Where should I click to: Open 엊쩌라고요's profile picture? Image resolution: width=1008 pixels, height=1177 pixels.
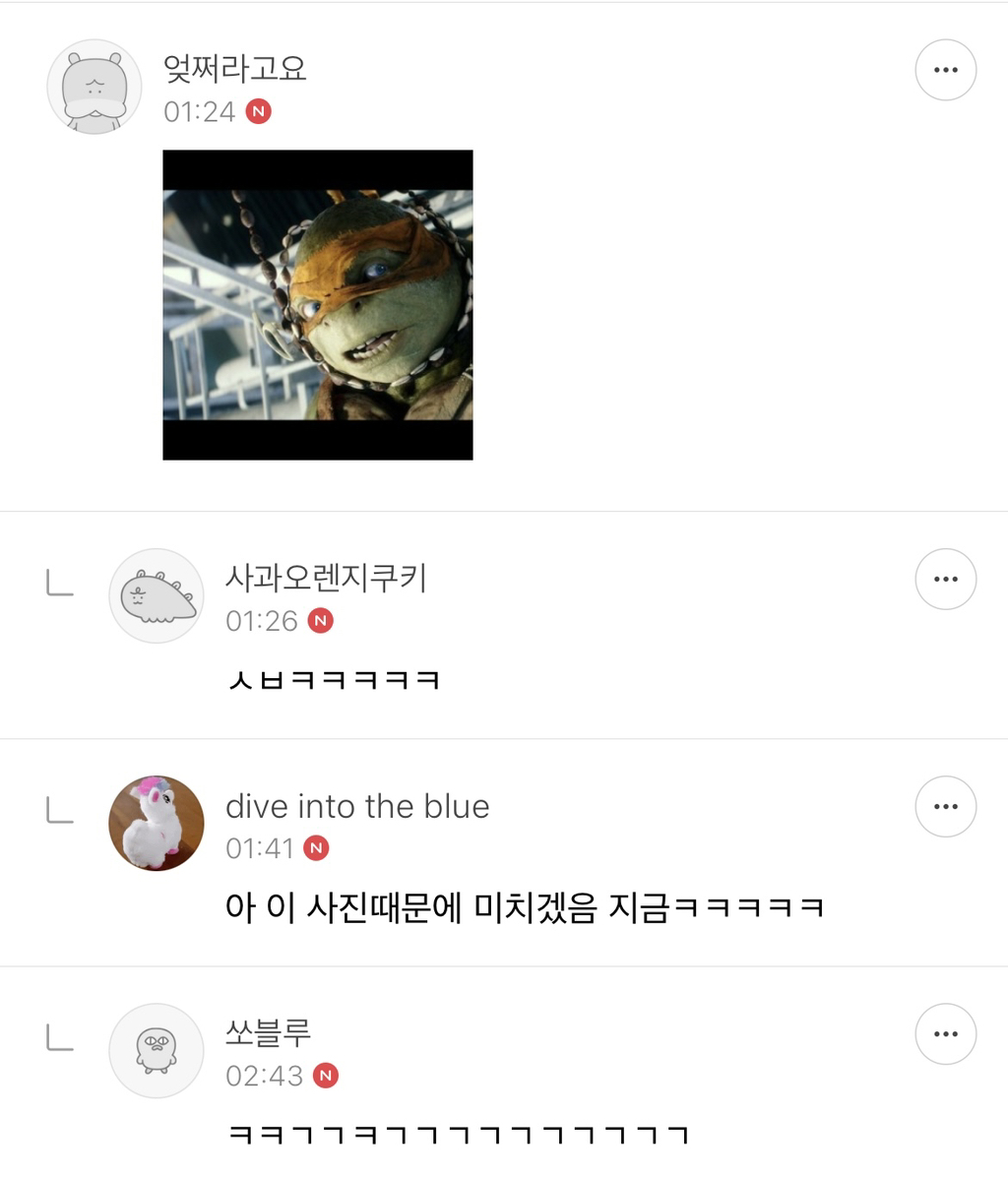click(94, 87)
